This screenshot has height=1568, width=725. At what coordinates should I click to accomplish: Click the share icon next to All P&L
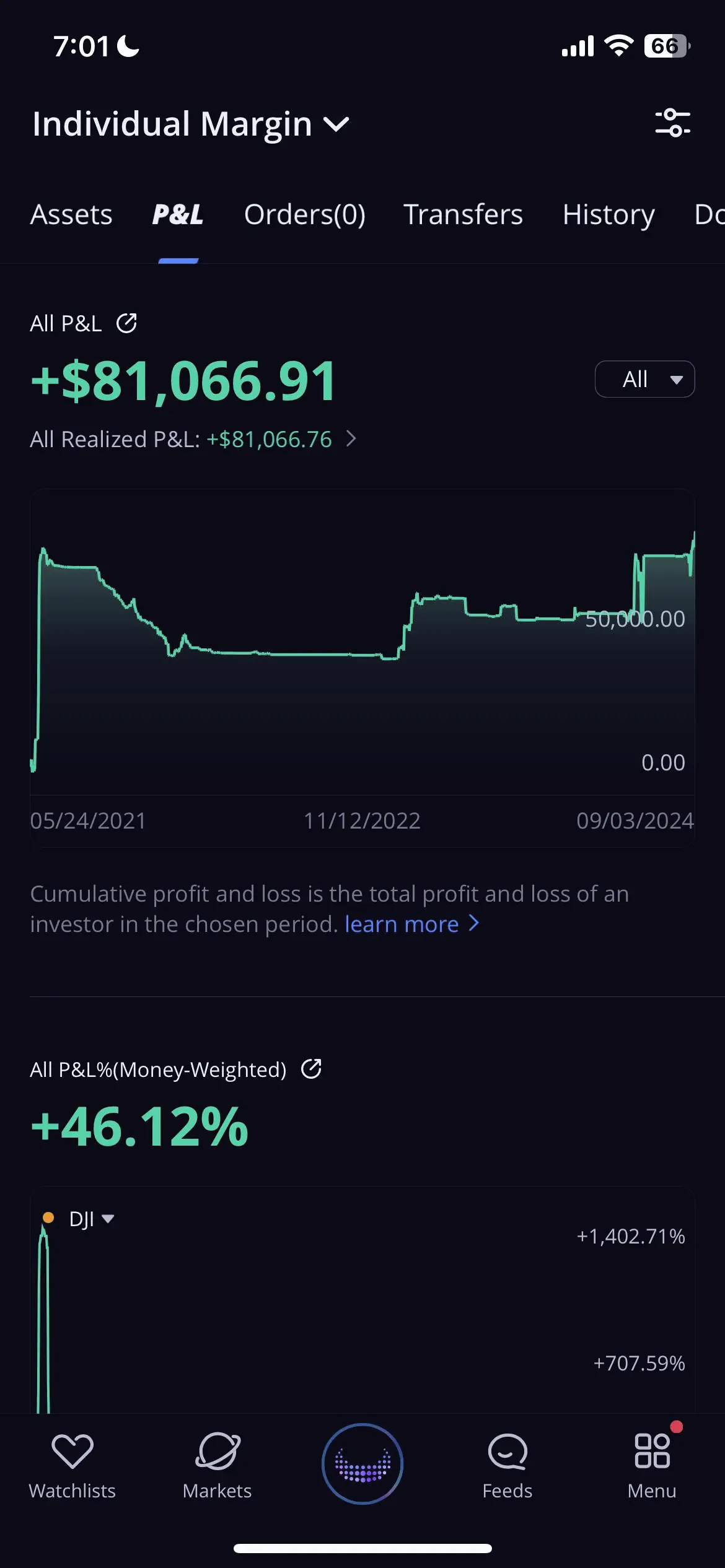(126, 323)
